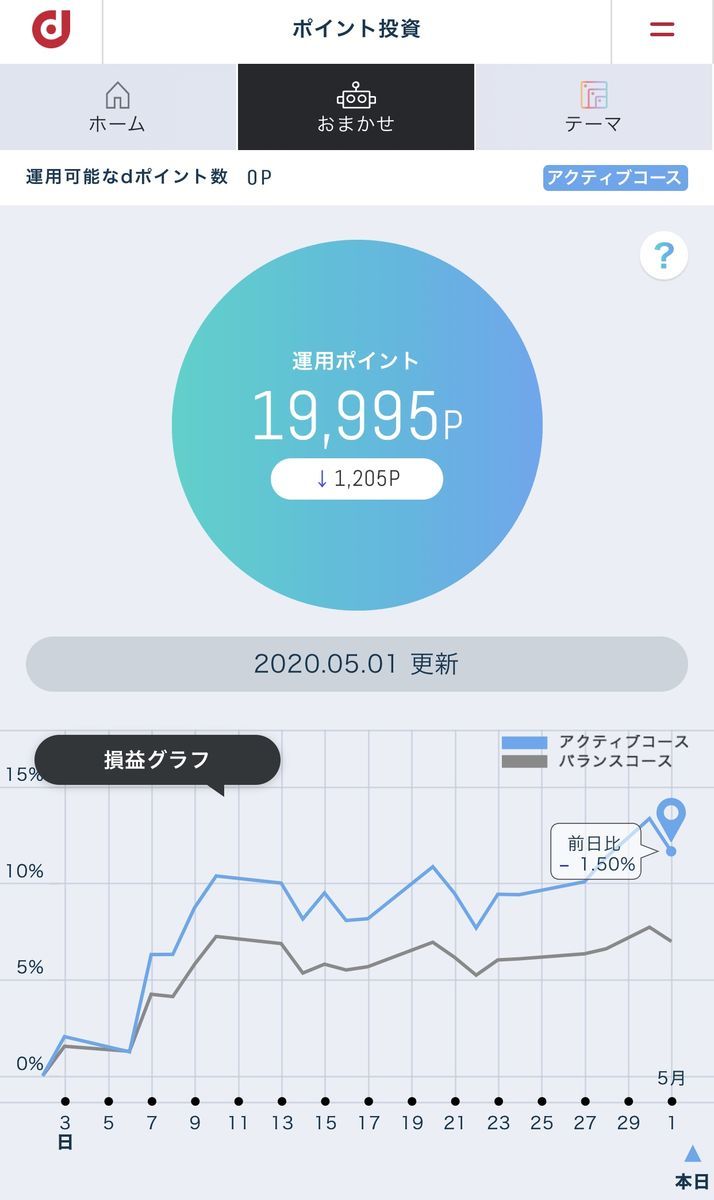Go to the テーマ tab
The height and width of the screenshot is (1200, 714).
[594, 108]
